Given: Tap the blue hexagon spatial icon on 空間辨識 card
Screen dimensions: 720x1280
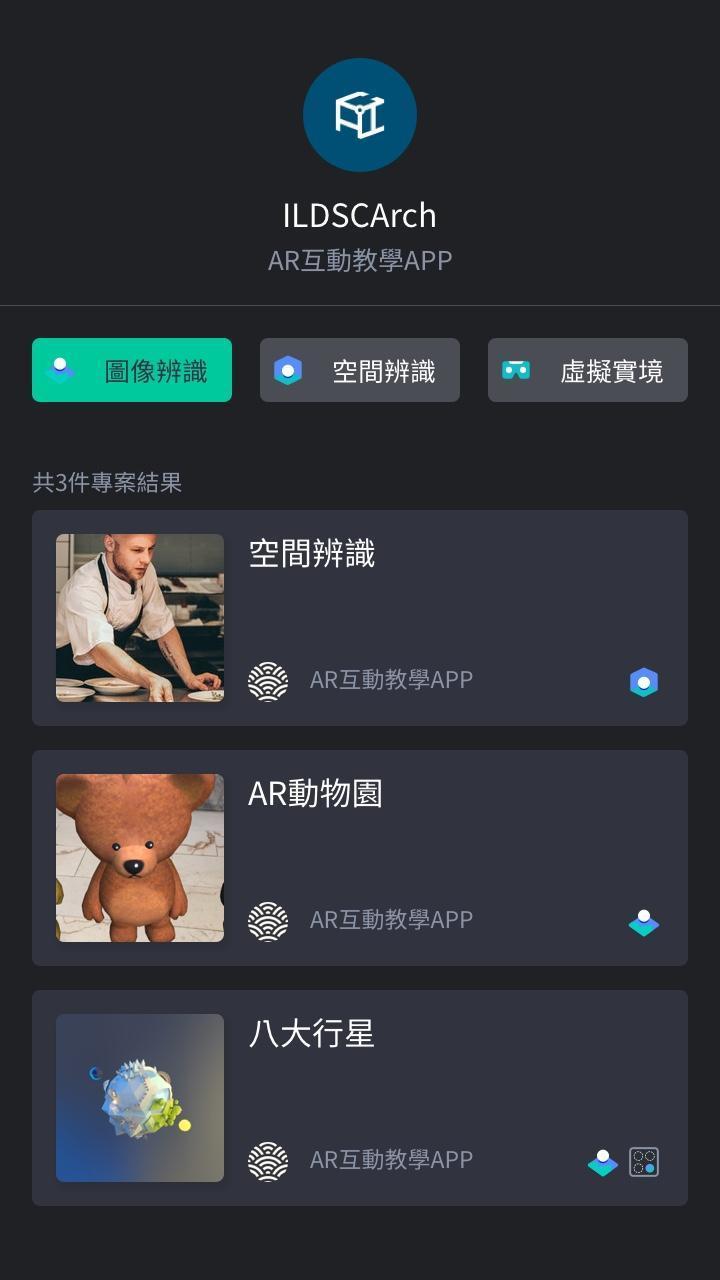Looking at the screenshot, I should [643, 681].
